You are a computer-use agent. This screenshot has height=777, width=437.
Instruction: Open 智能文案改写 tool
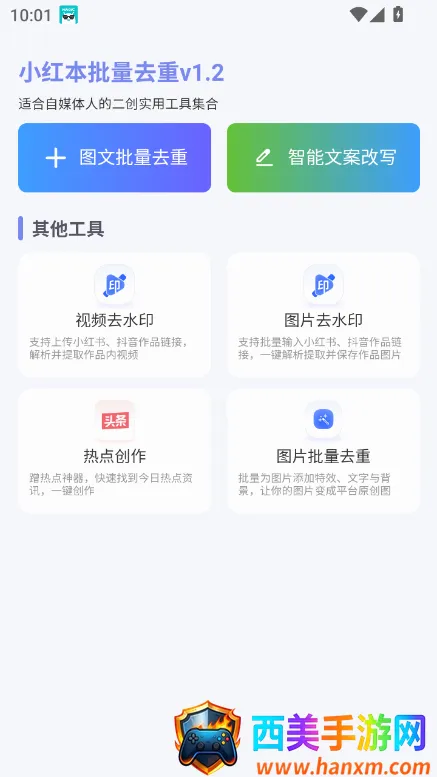coord(324,158)
